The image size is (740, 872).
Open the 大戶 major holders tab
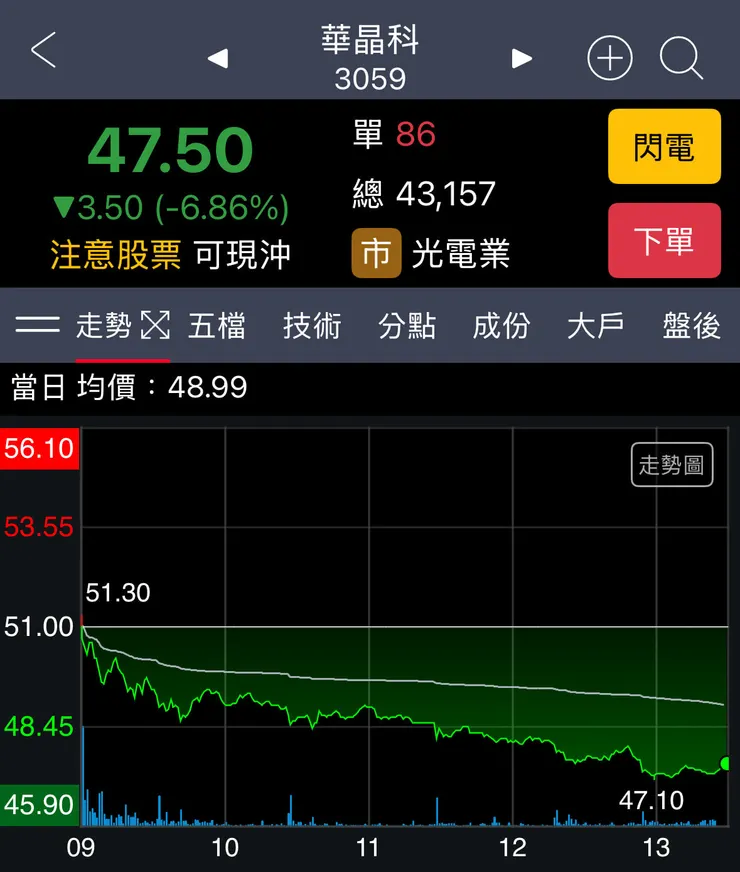(x=594, y=326)
